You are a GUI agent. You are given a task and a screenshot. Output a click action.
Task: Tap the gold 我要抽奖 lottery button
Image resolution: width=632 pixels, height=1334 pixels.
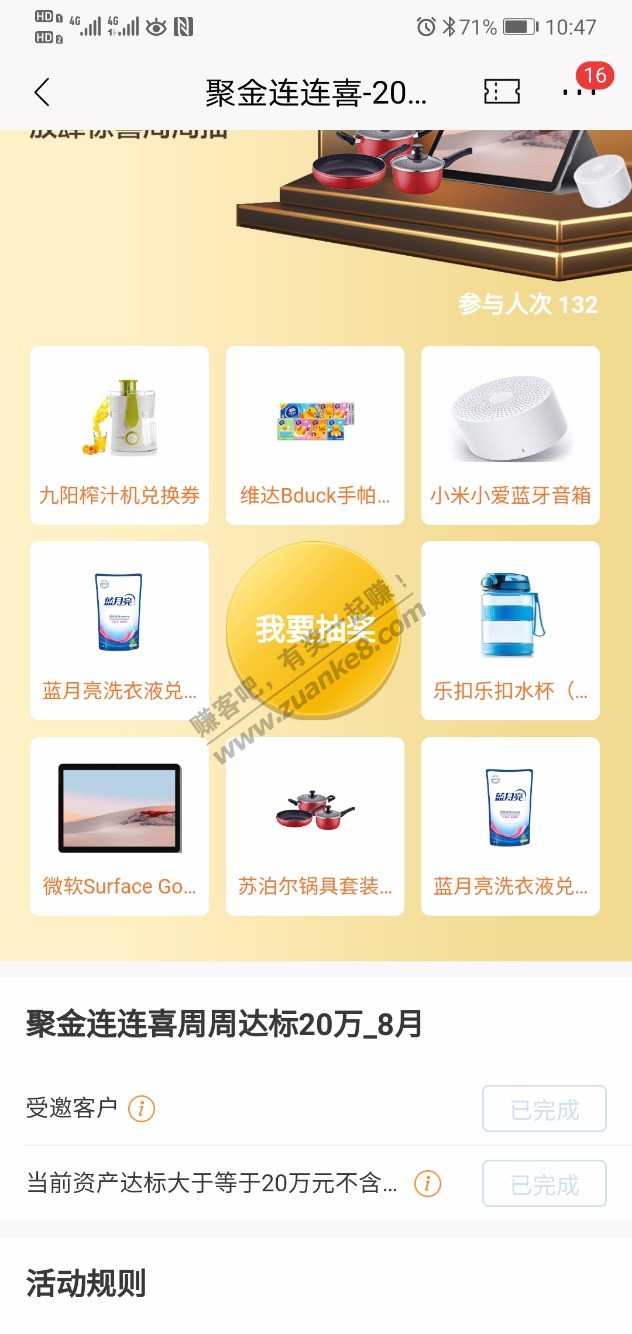pyautogui.click(x=314, y=629)
